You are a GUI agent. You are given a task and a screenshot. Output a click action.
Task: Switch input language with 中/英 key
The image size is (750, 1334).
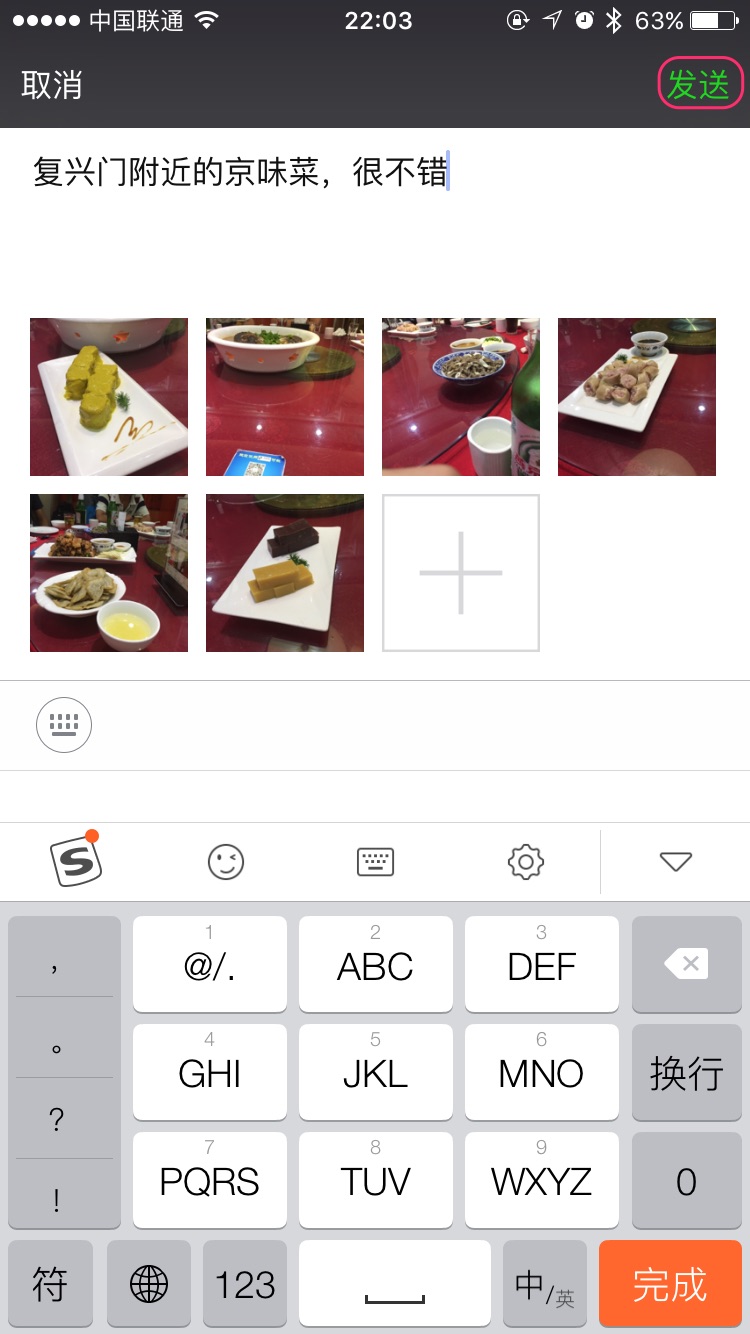545,1285
